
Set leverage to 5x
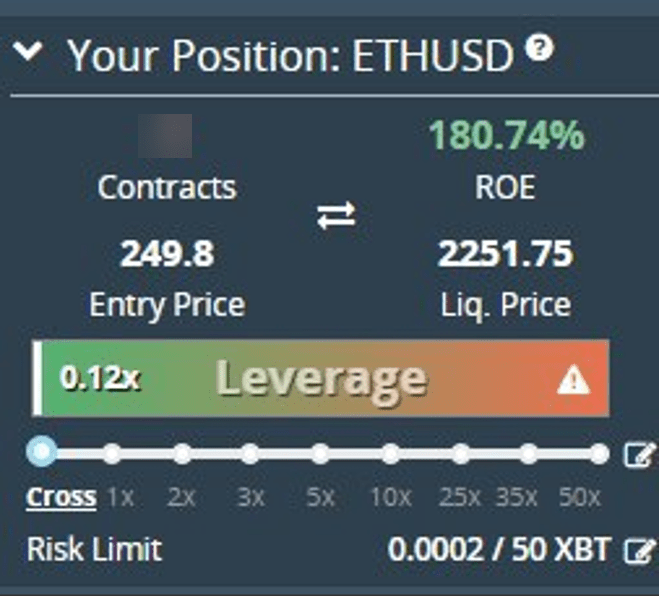[320, 454]
